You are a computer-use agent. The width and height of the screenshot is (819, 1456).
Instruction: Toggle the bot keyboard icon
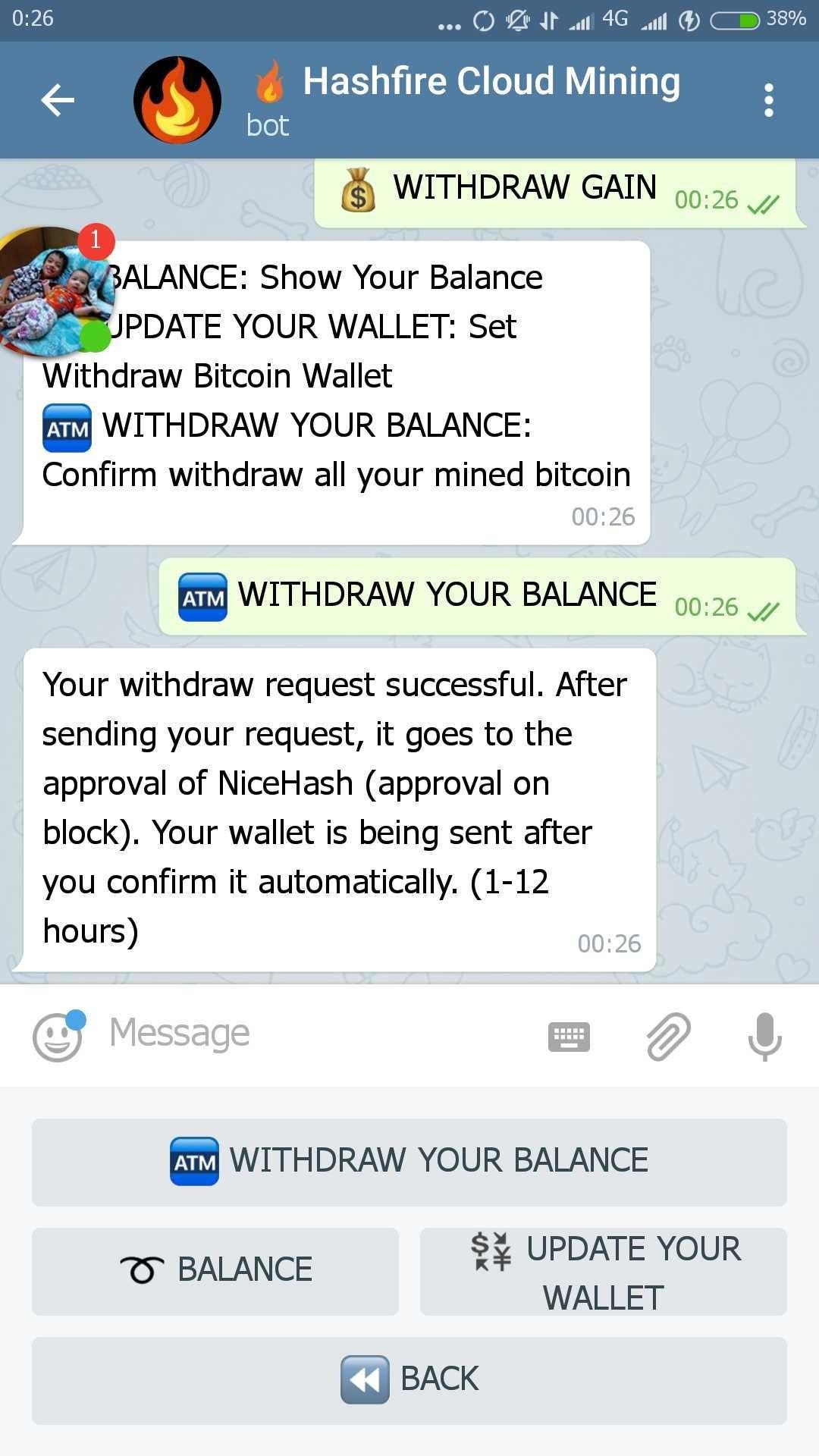coord(569,1036)
